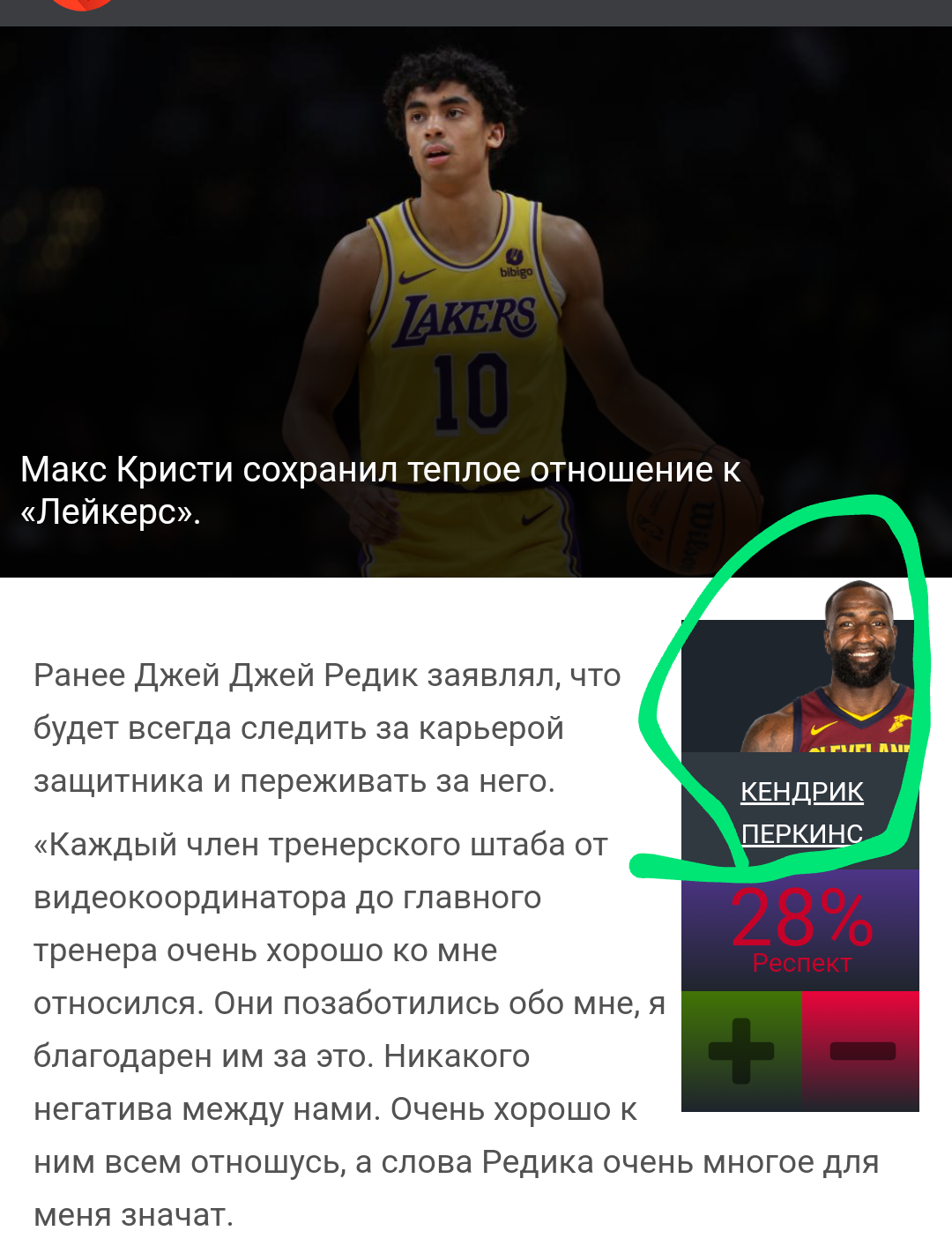
Task: Open Кендрик Перкинс player photo card
Action: [820, 679]
